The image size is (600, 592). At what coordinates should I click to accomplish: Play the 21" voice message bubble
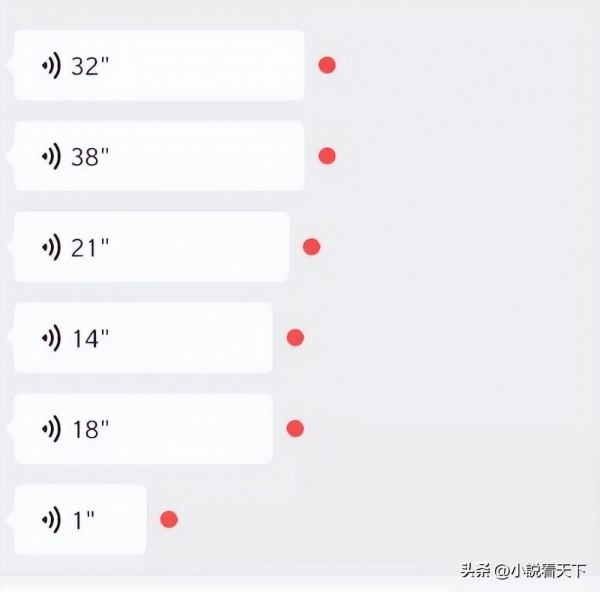tap(151, 247)
